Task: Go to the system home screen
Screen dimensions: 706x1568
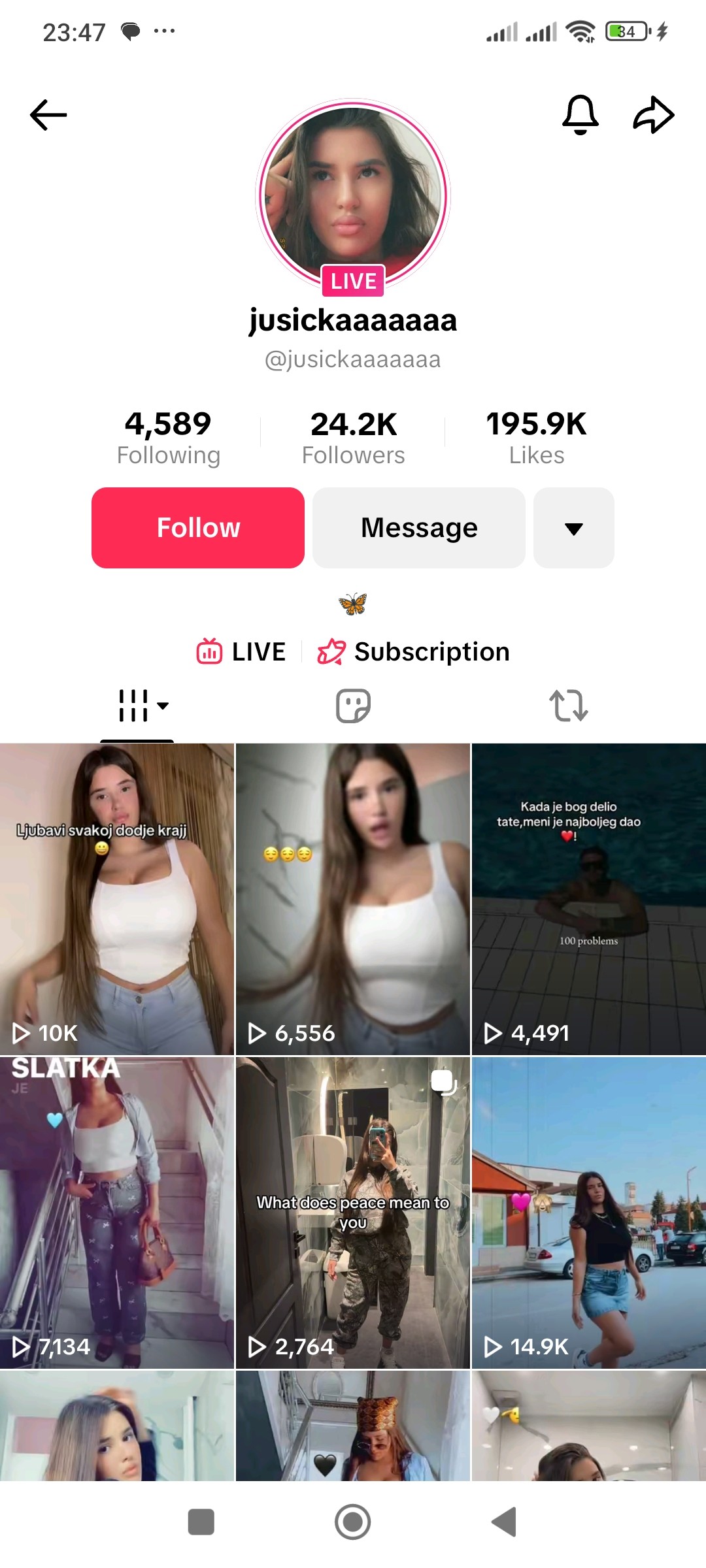Action: point(353,1522)
